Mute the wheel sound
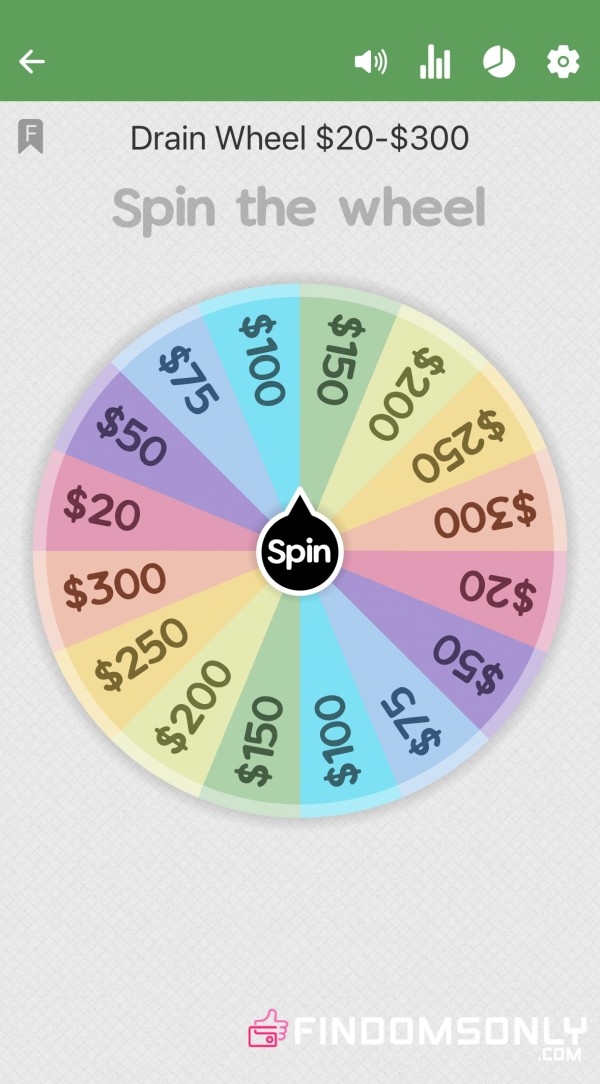Viewport: 600px width, 1084px height. point(371,62)
